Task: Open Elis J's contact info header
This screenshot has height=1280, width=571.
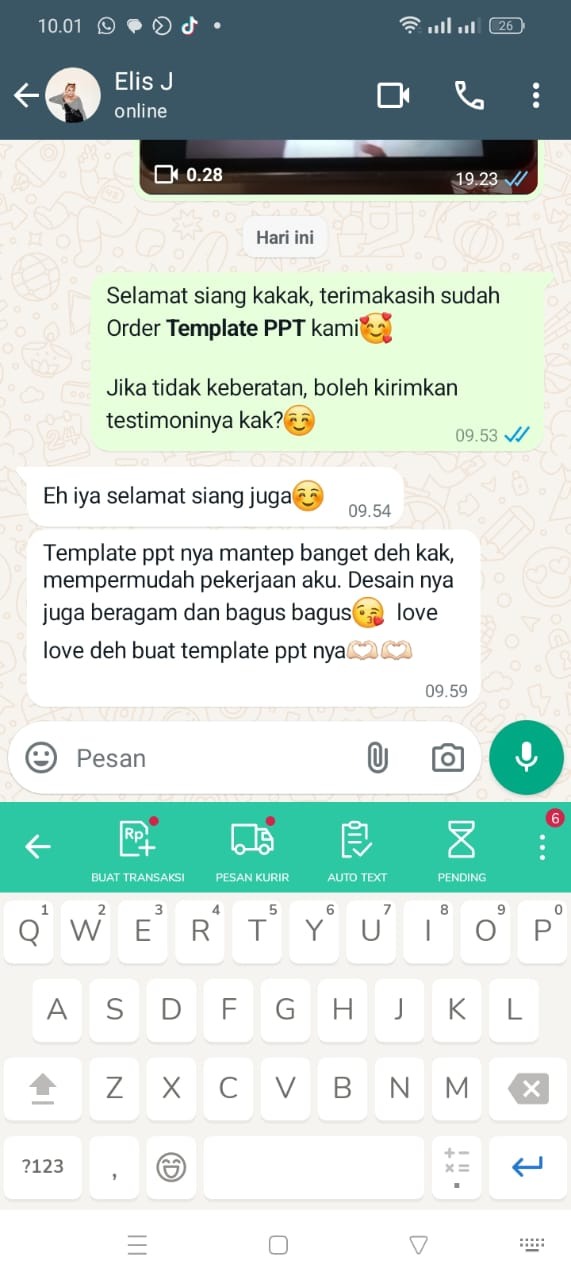Action: (140, 95)
